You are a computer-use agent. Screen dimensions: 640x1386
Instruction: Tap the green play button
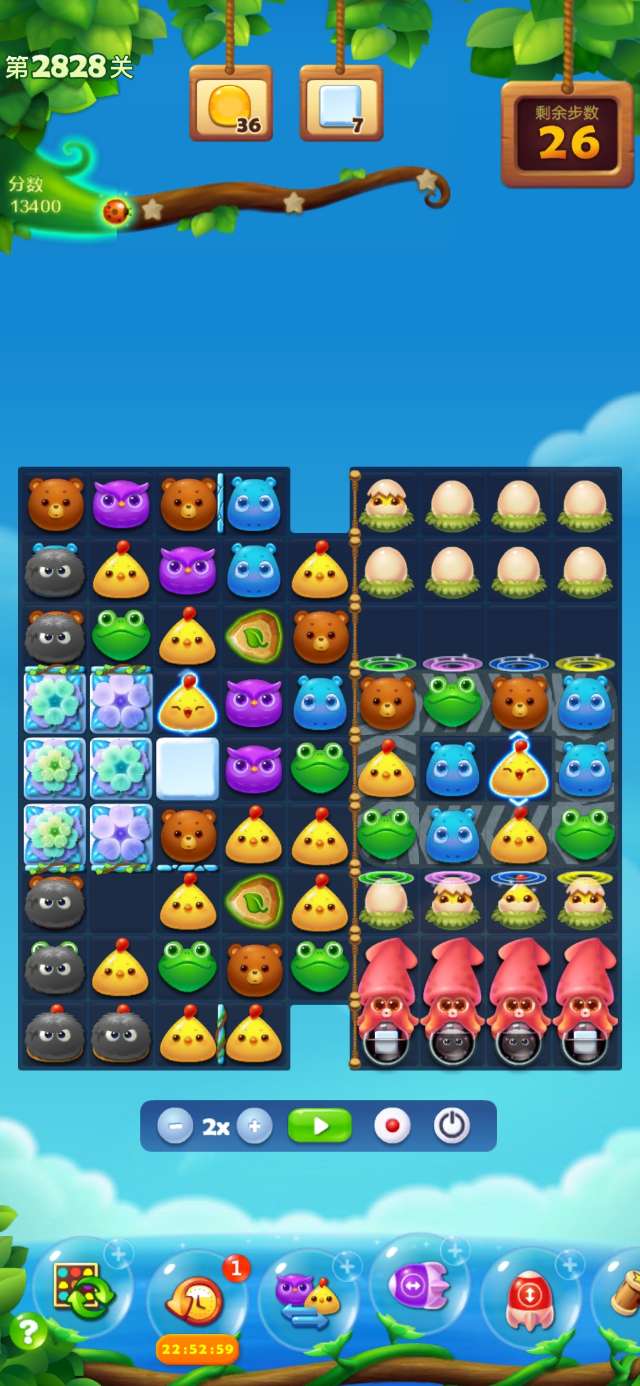point(320,1126)
